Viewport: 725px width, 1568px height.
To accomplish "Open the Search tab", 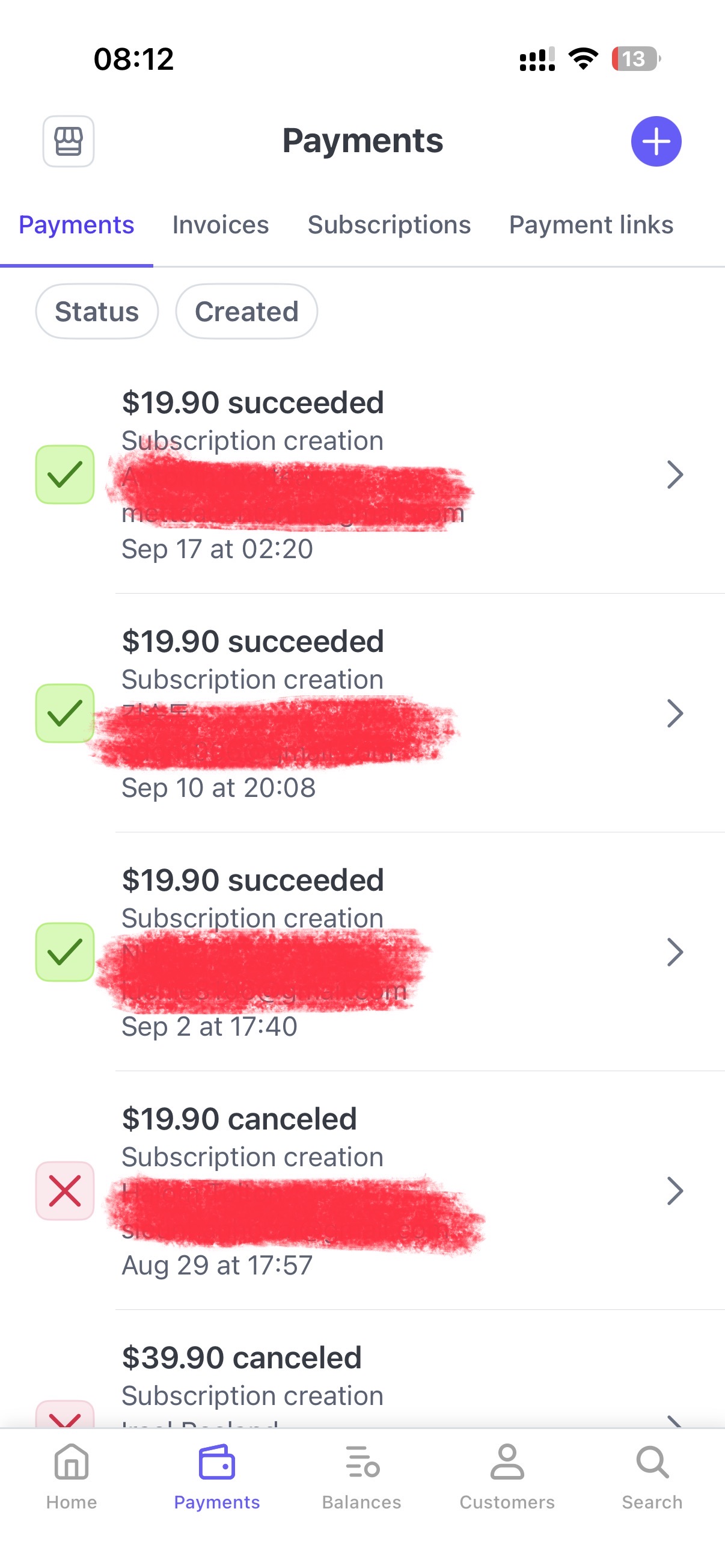I will coord(652,1477).
